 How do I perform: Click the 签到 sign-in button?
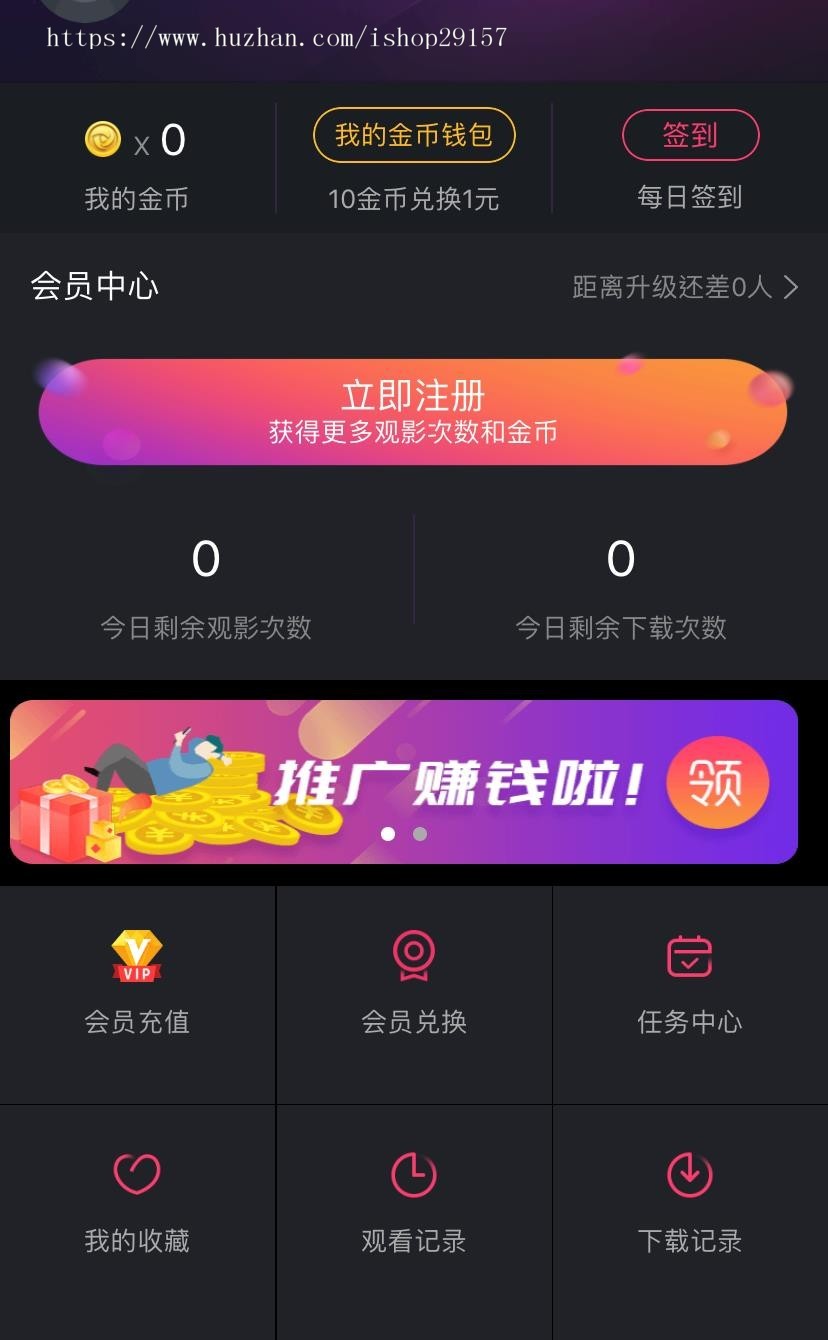690,135
